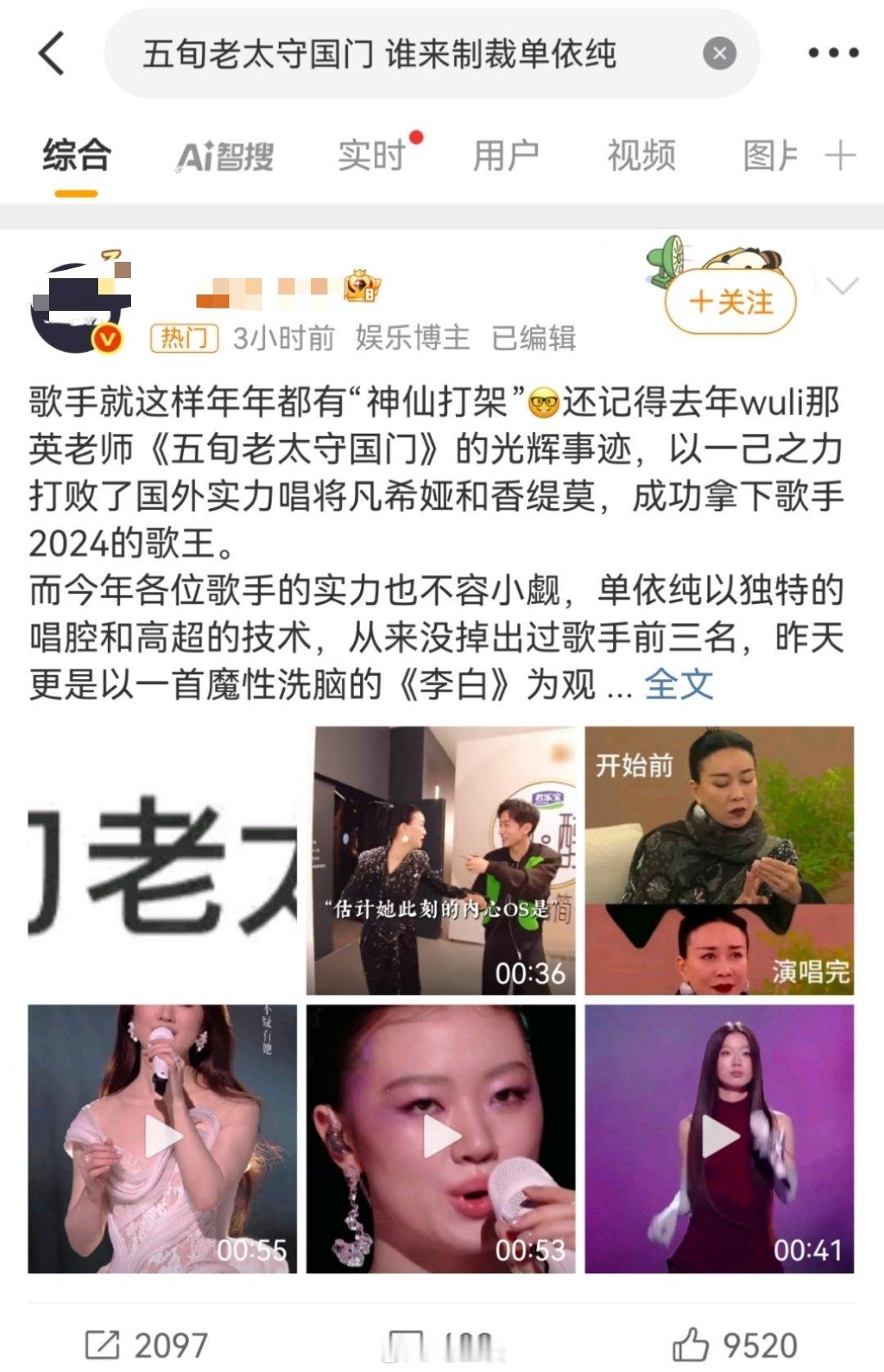Viewport: 884px width, 1372px height.
Task: Play the 00:53 video clip
Action: pos(440,1138)
